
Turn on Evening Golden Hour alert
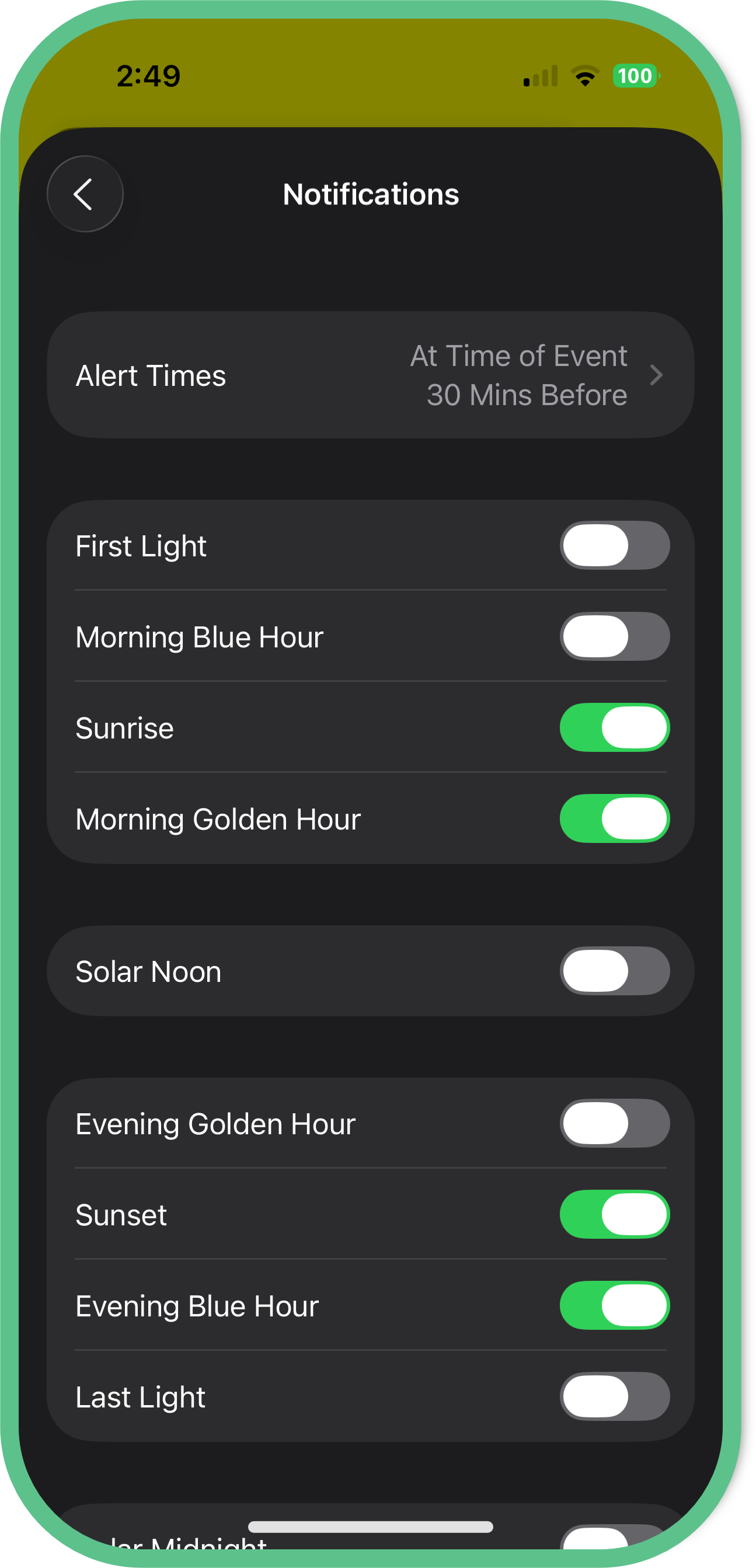[614, 1123]
